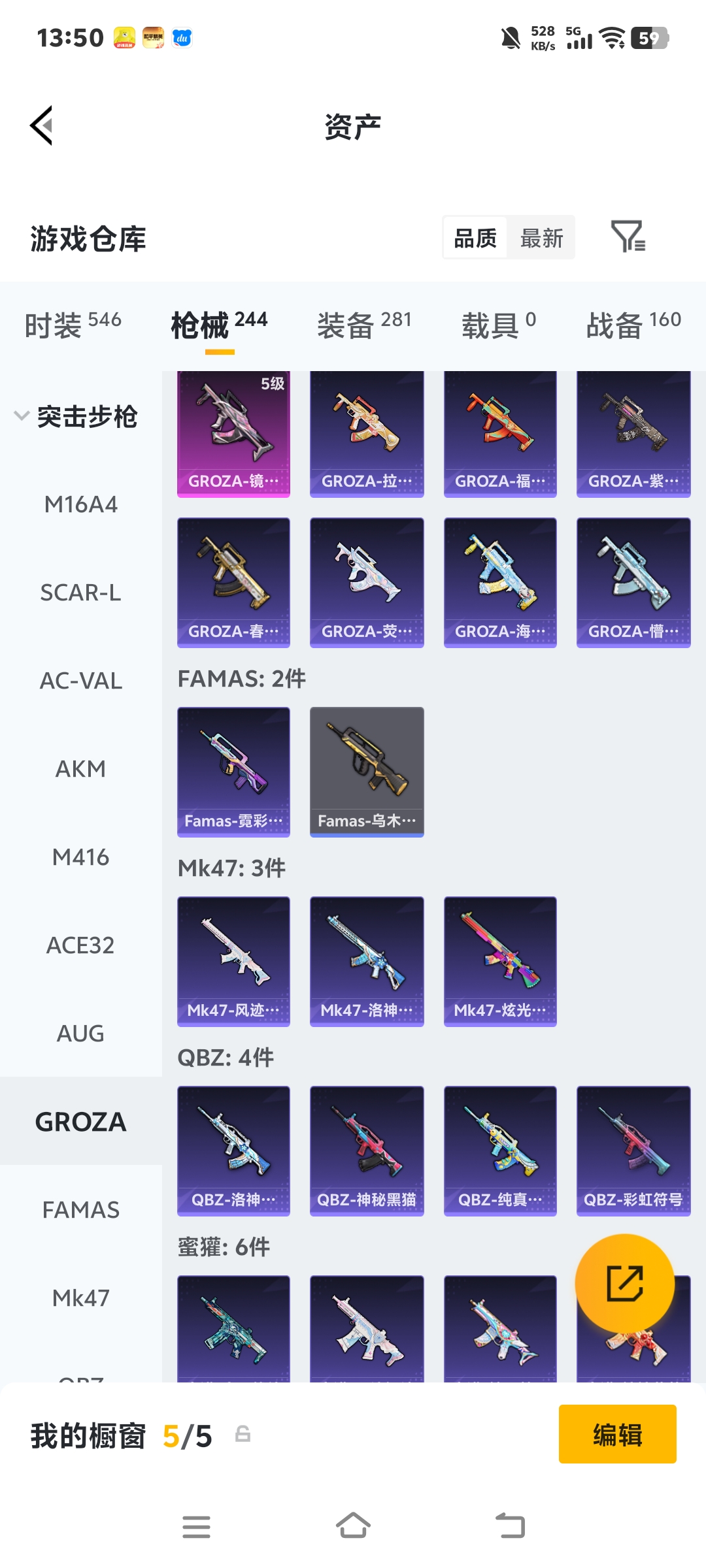Open the QBZ-神秘黑猫 skin tile
The width and height of the screenshot is (706, 1568).
pyautogui.click(x=367, y=1150)
